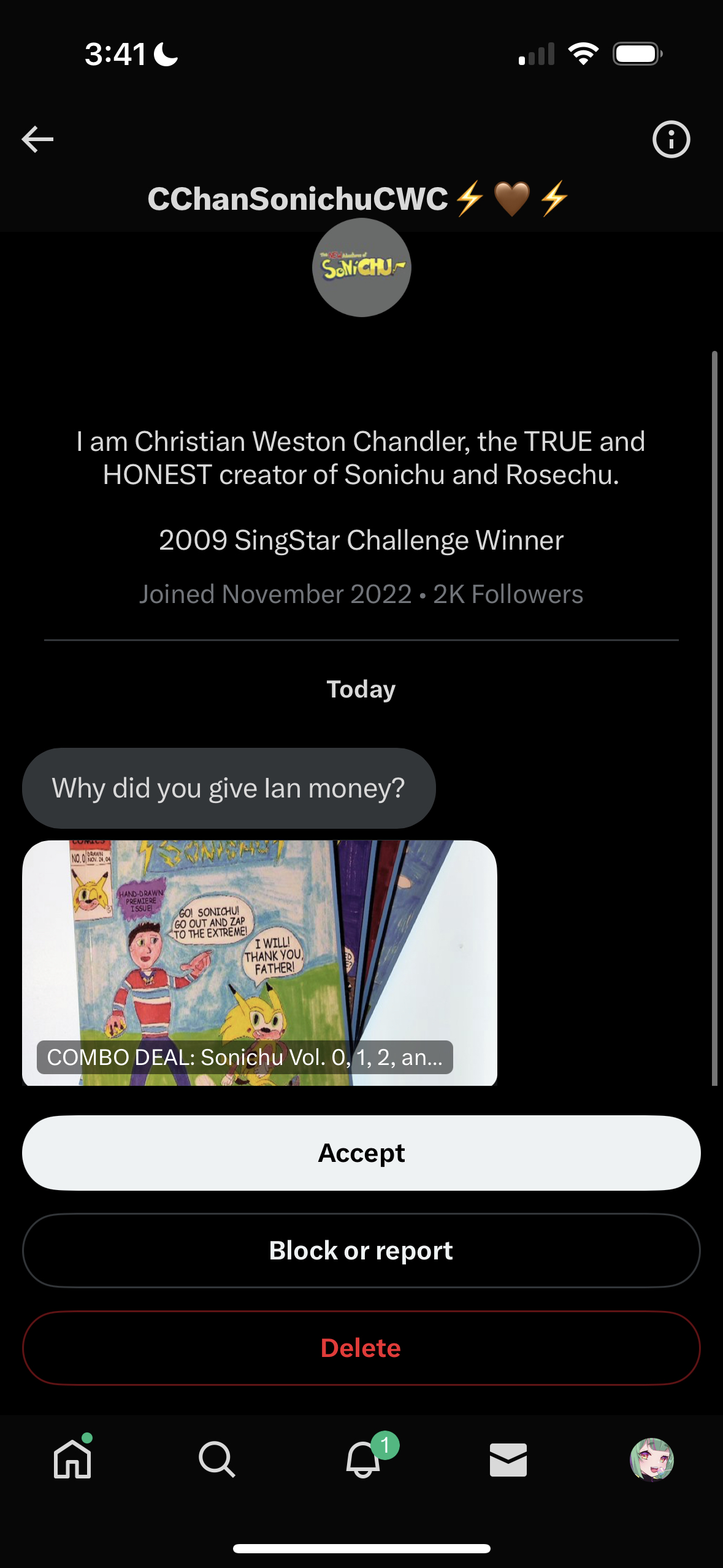Switch to the Home tab
Screen dimensions: 723x1568
72,1459
